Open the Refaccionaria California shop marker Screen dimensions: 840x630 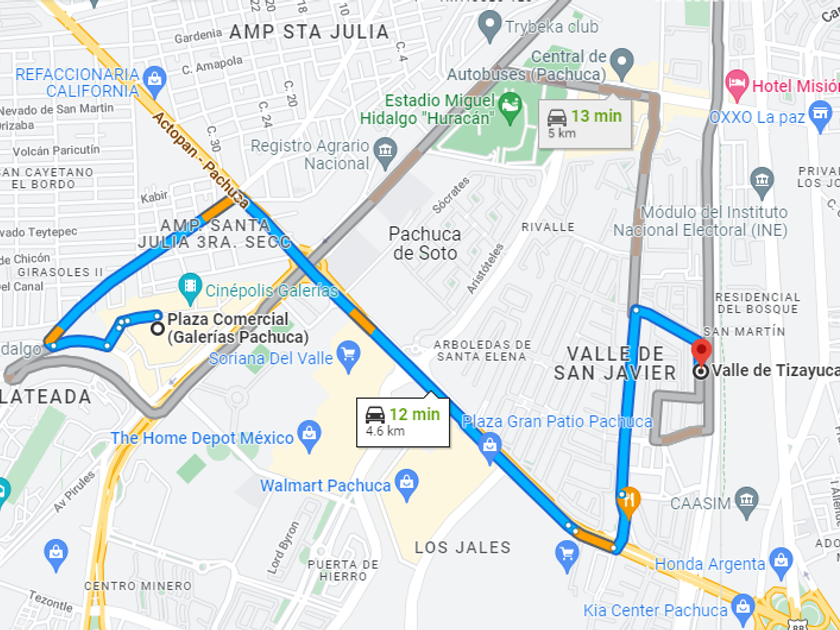[x=155, y=81]
